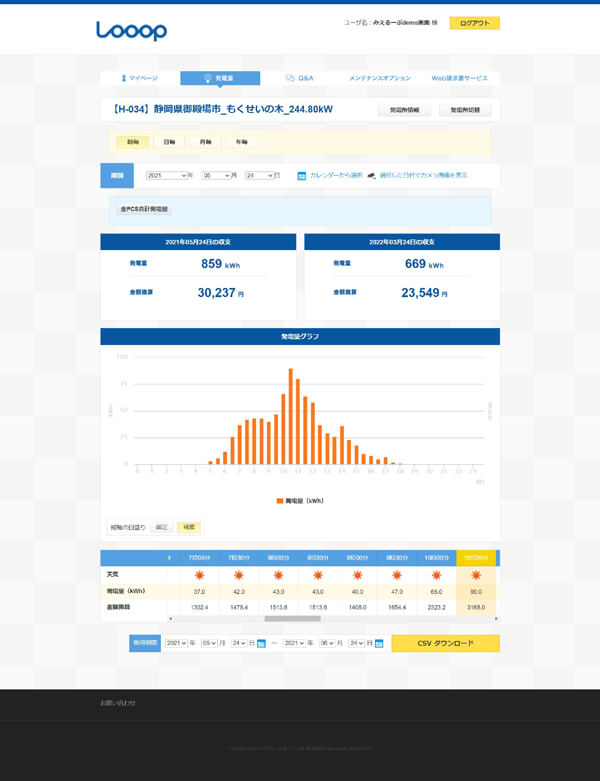Set the vertical axis scale to 固定
Screen dimensions: 600x781
(162, 527)
